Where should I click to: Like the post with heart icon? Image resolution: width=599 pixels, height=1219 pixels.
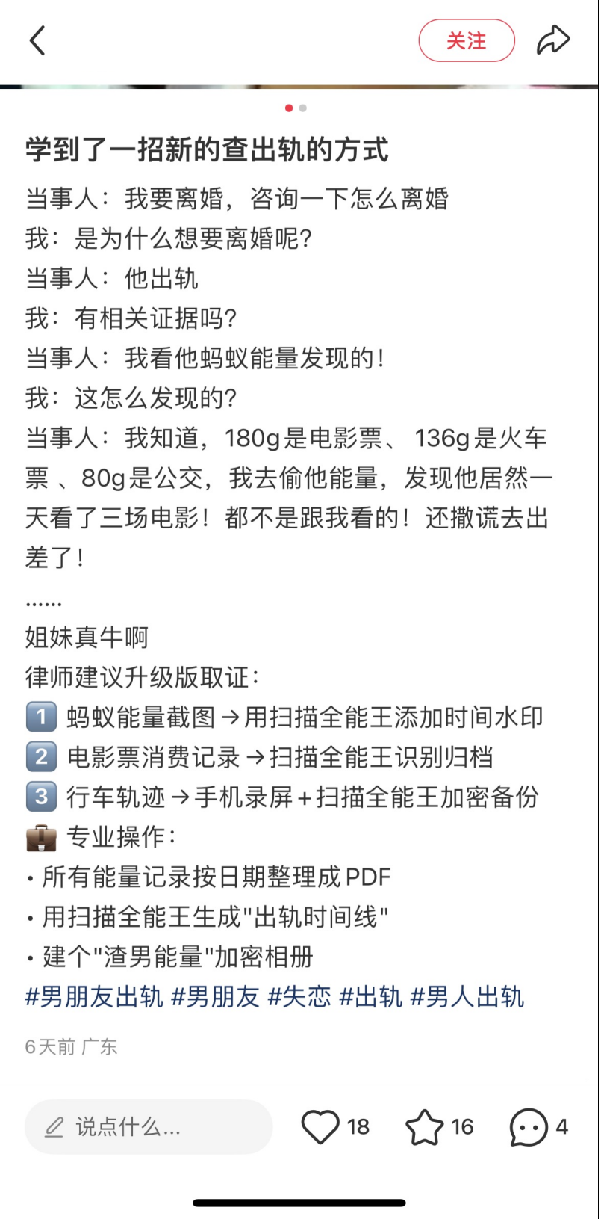pos(320,1127)
